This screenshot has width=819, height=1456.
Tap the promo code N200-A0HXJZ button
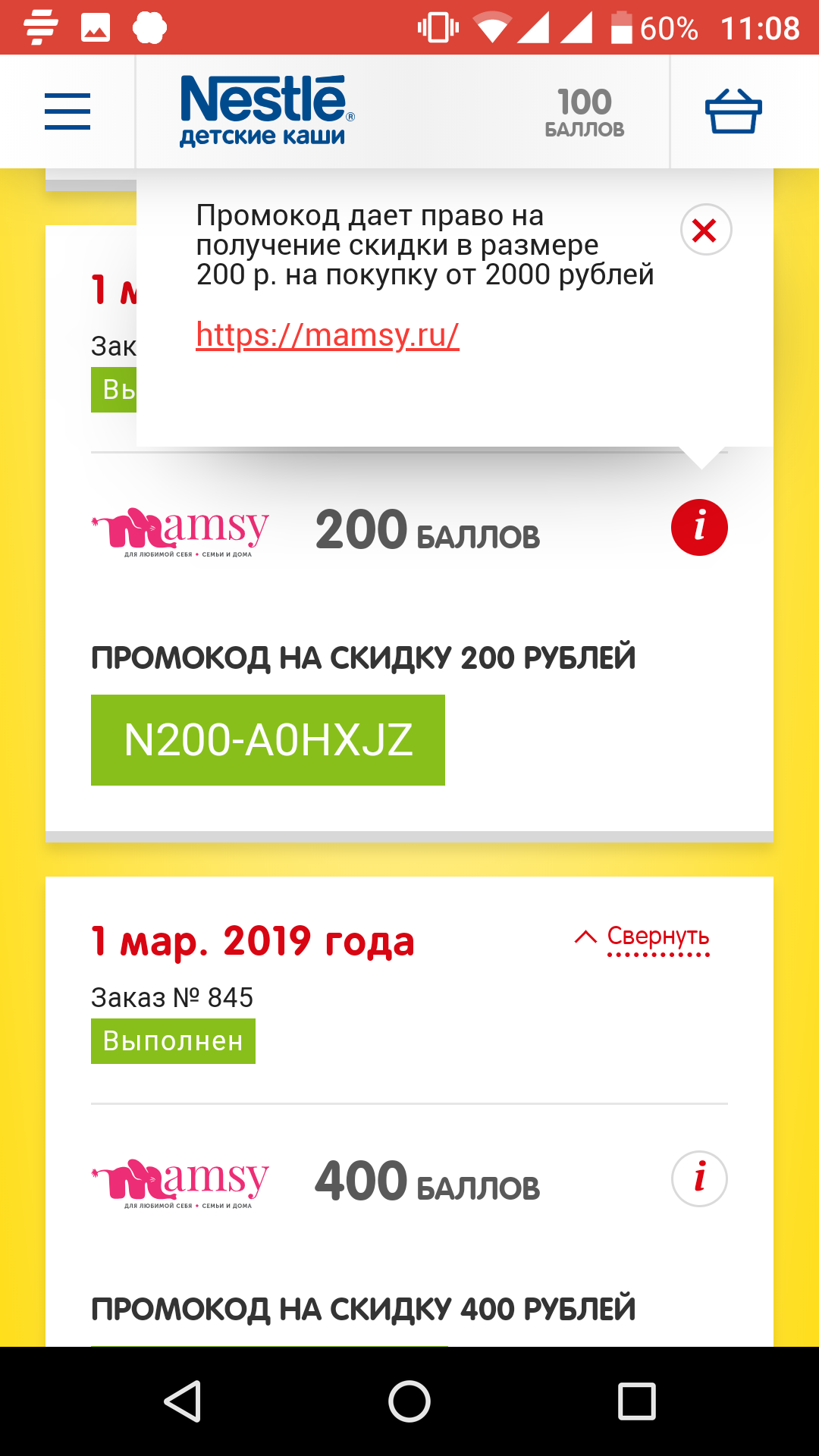pos(268,740)
